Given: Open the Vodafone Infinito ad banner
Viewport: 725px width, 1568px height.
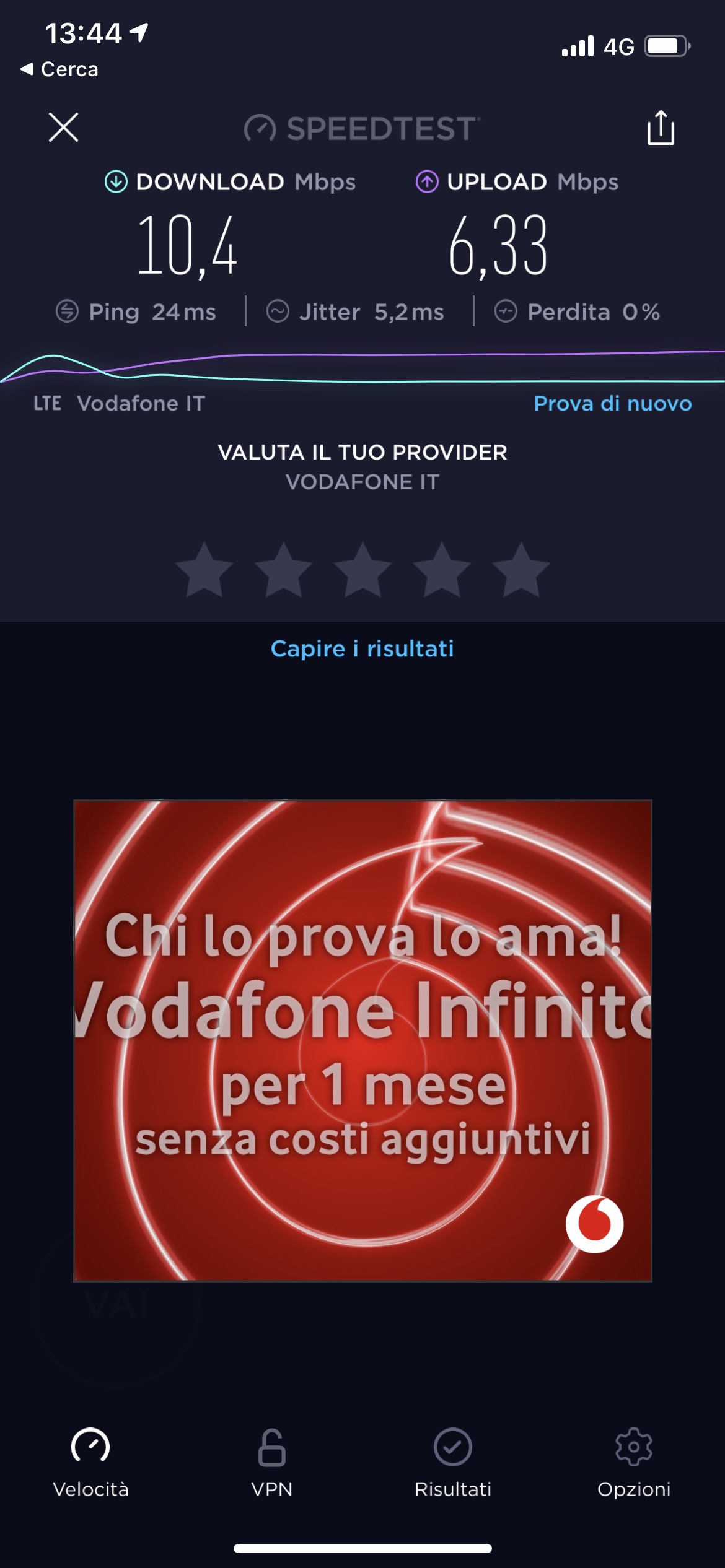Looking at the screenshot, I should tap(362, 1040).
